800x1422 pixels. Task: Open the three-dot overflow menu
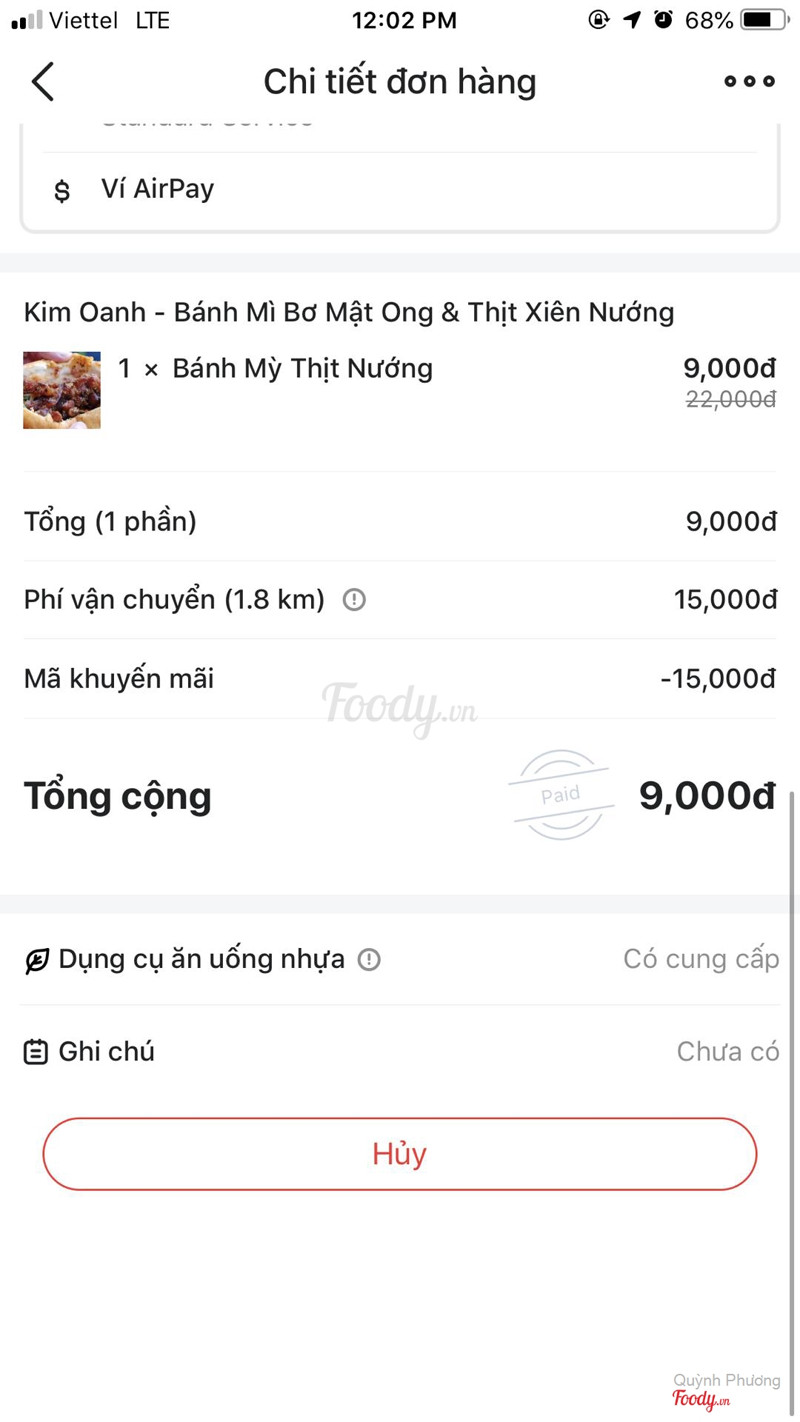click(x=749, y=82)
